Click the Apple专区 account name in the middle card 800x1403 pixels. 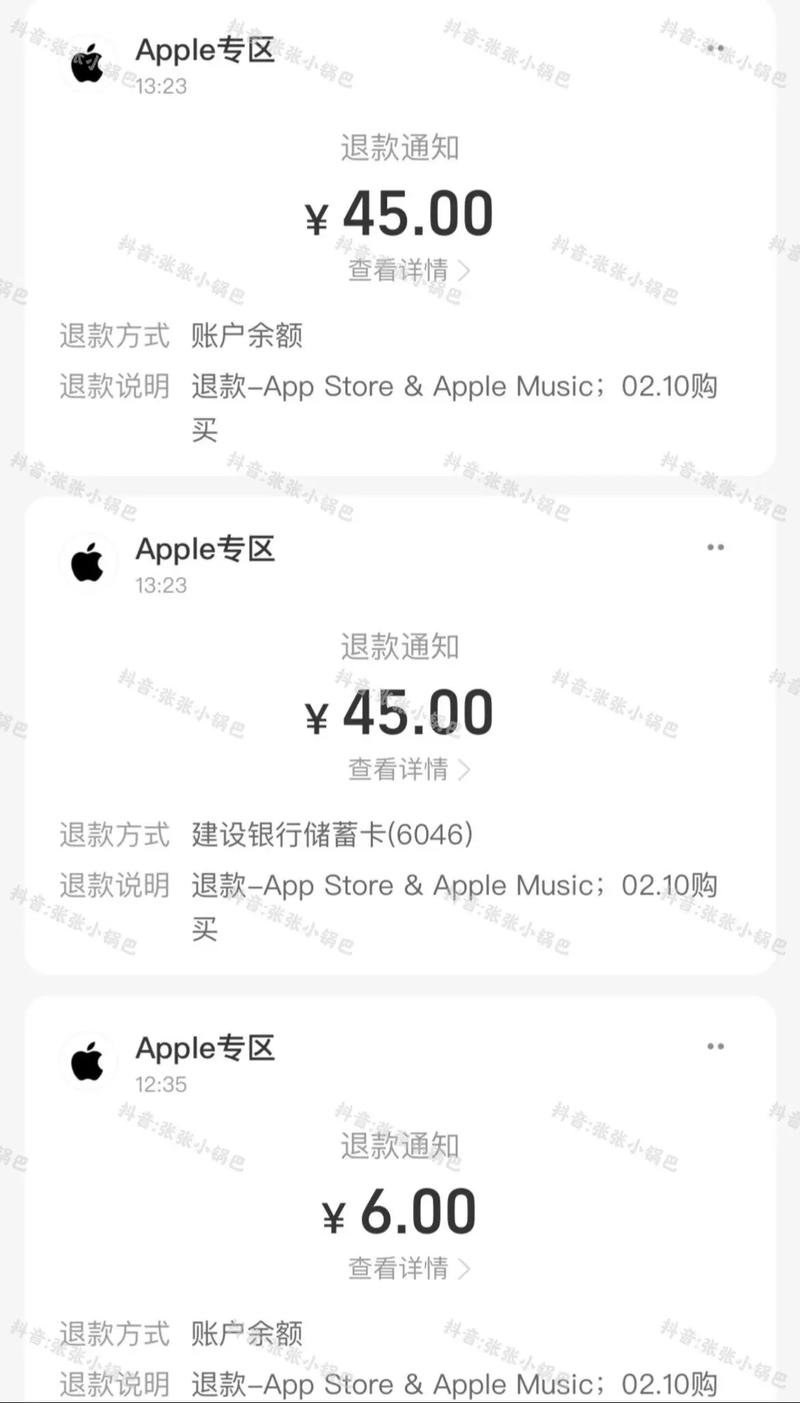point(205,549)
